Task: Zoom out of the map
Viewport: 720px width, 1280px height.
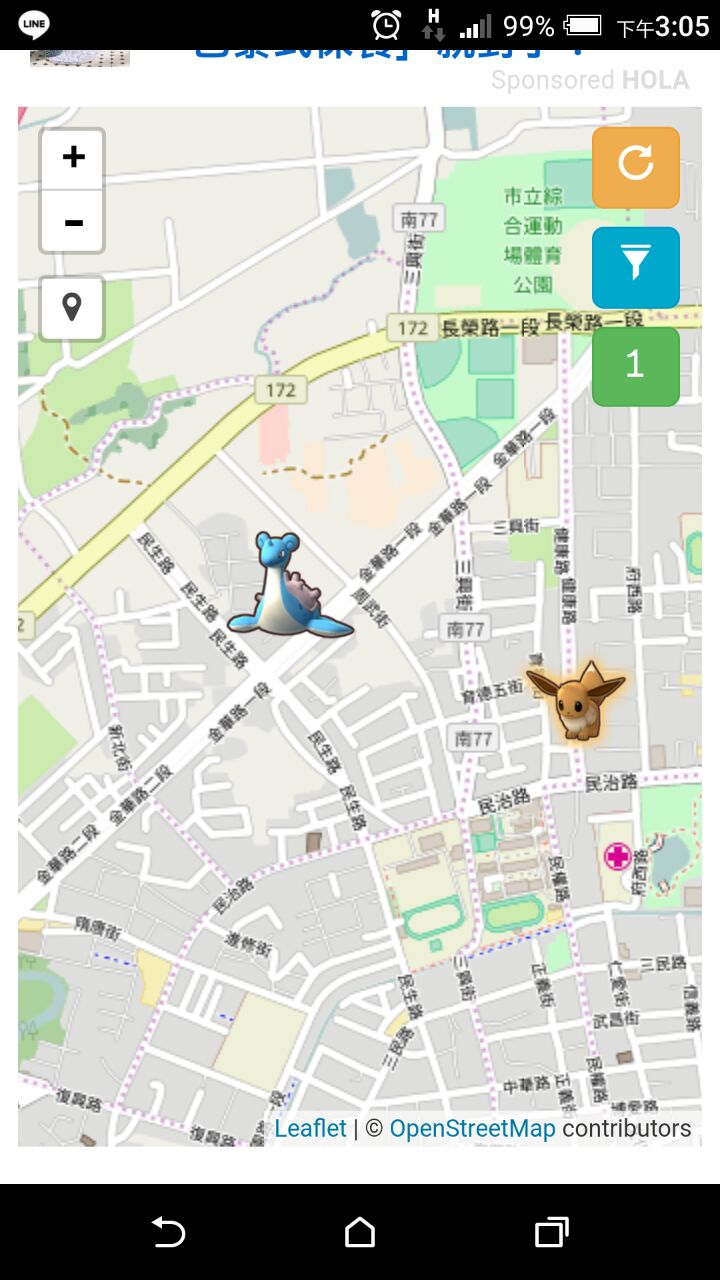Action: tap(73, 222)
